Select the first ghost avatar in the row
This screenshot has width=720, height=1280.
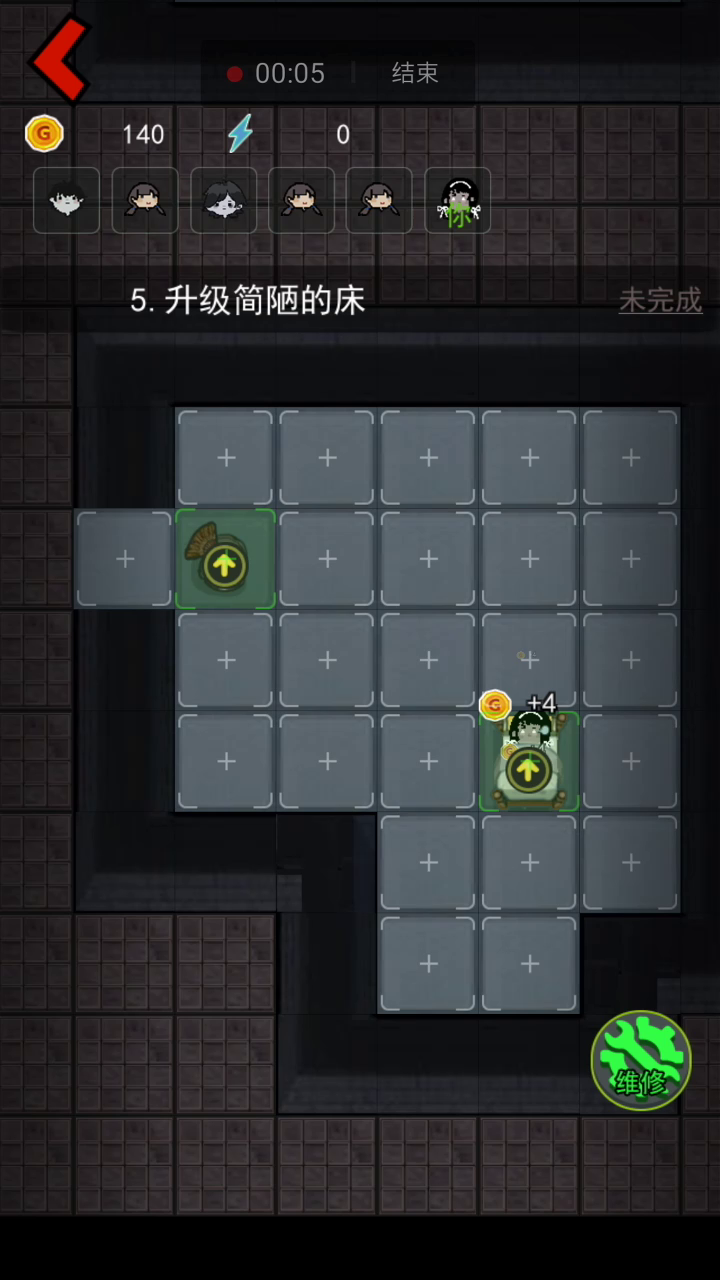67,200
